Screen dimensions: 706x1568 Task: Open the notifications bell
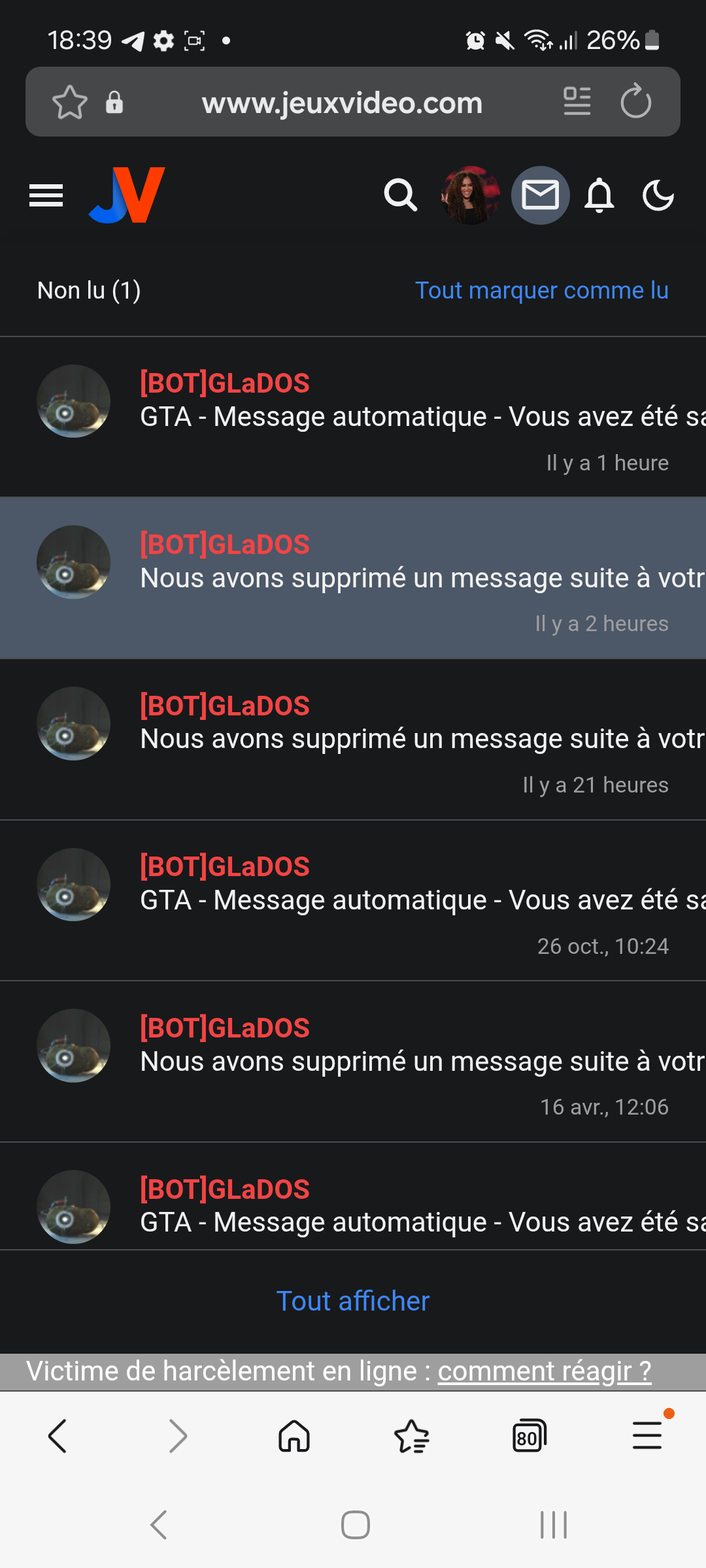[599, 195]
